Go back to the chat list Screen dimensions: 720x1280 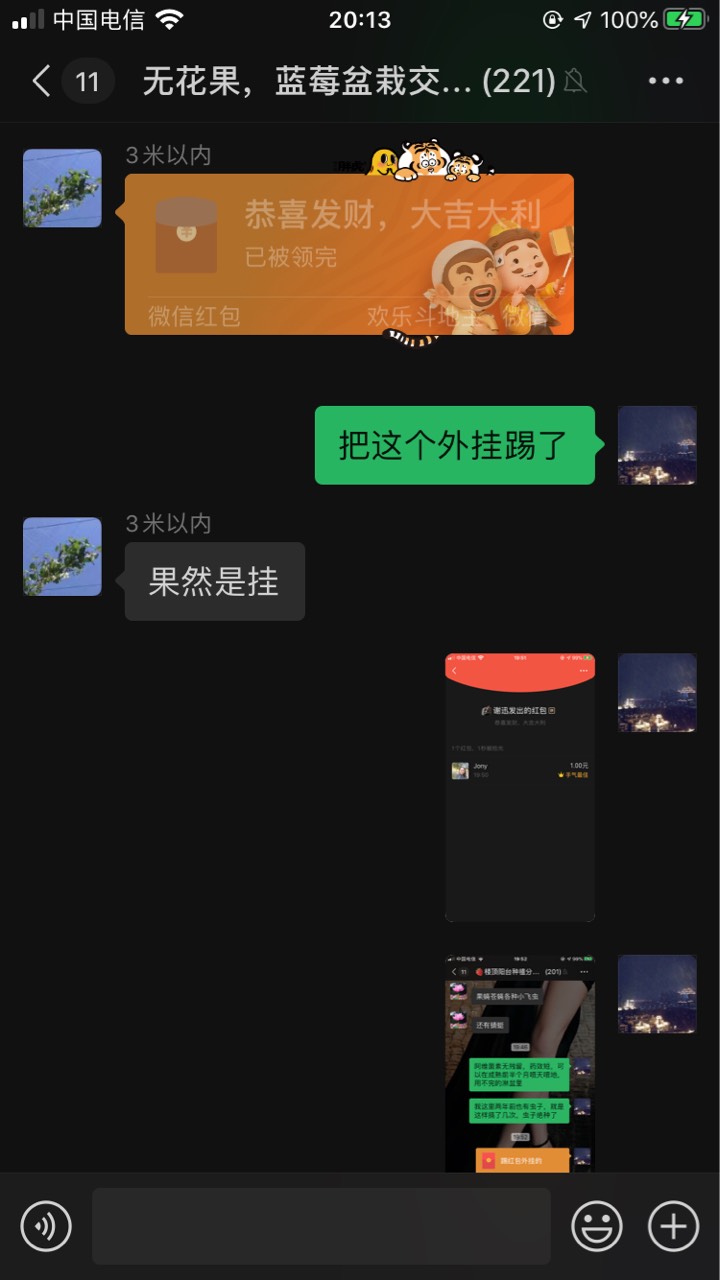click(x=41, y=81)
